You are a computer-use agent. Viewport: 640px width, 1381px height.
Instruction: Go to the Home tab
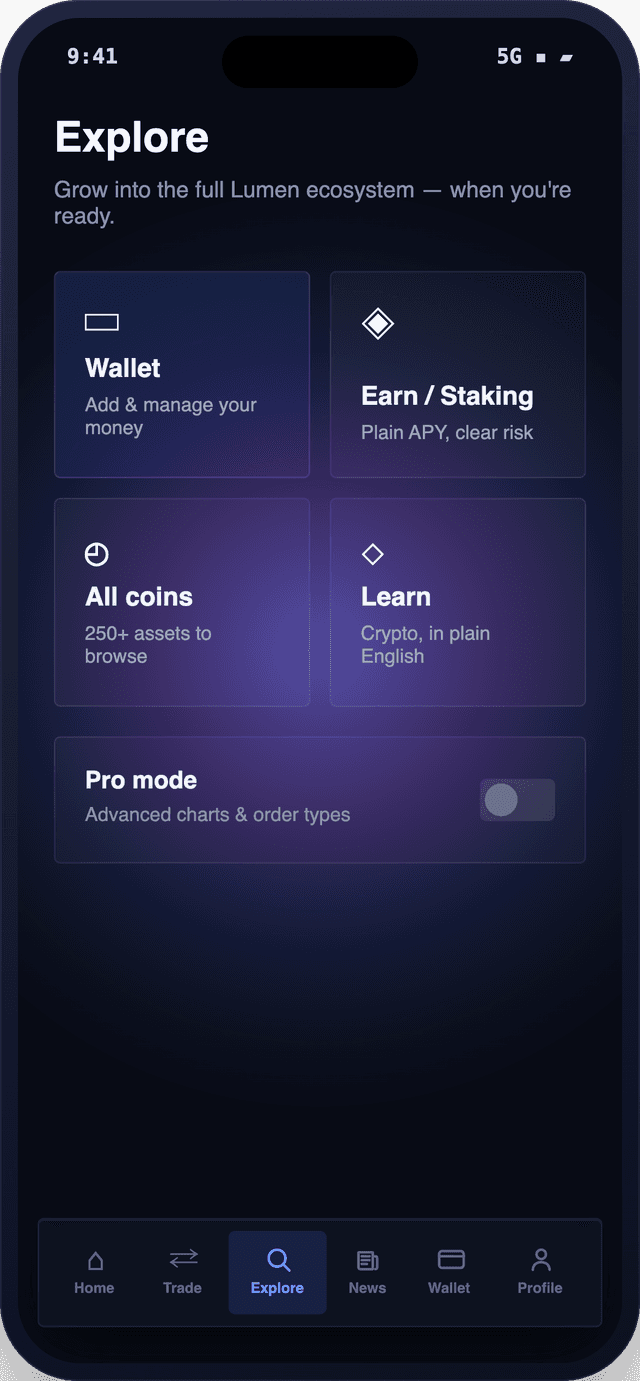click(94, 1272)
